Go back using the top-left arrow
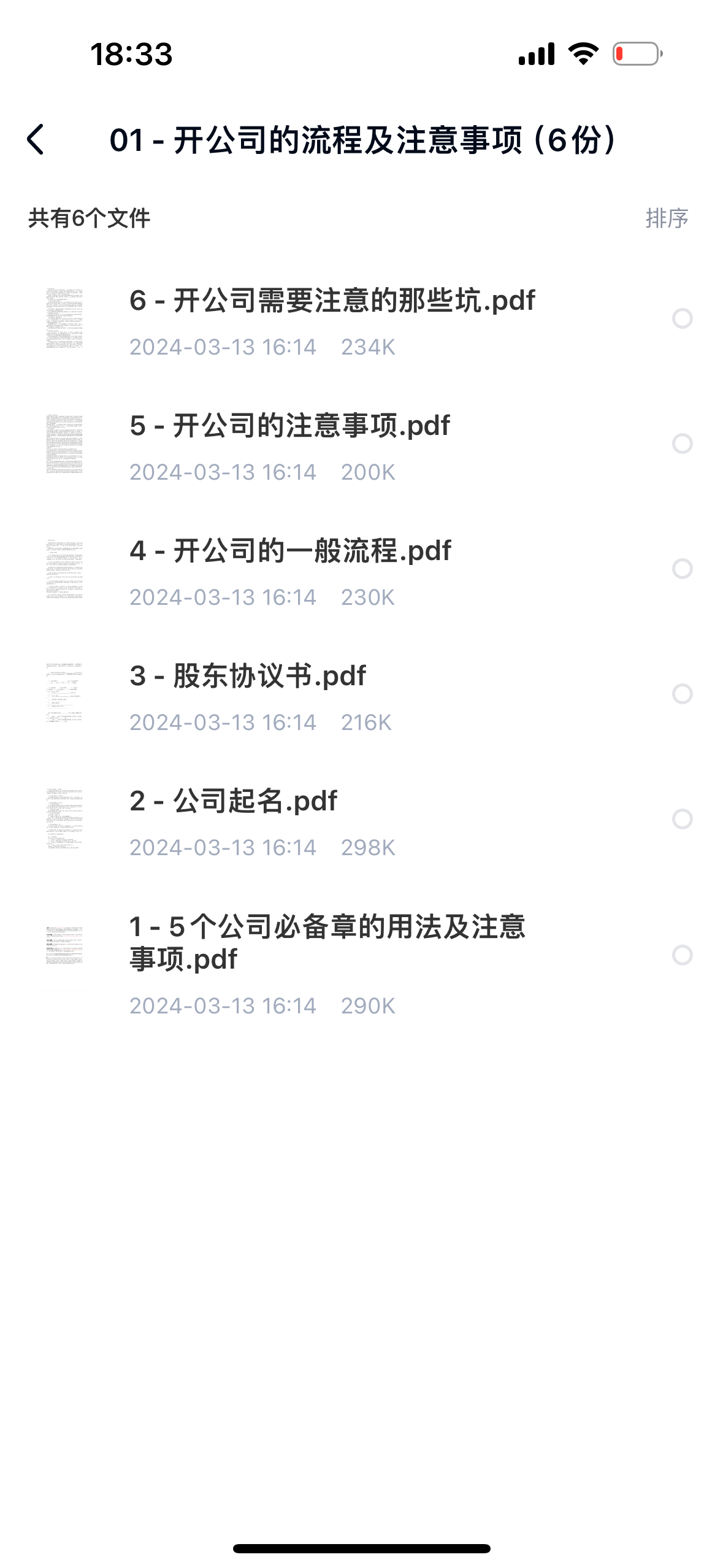 [x=36, y=140]
